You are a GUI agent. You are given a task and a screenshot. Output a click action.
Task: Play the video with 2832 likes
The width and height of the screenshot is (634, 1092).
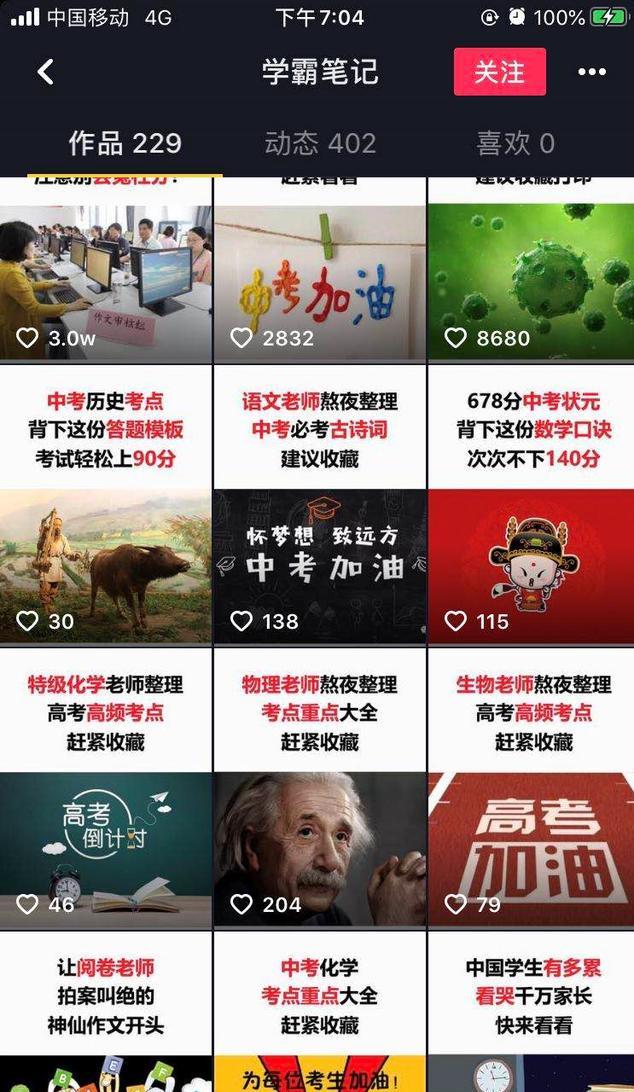coord(320,270)
